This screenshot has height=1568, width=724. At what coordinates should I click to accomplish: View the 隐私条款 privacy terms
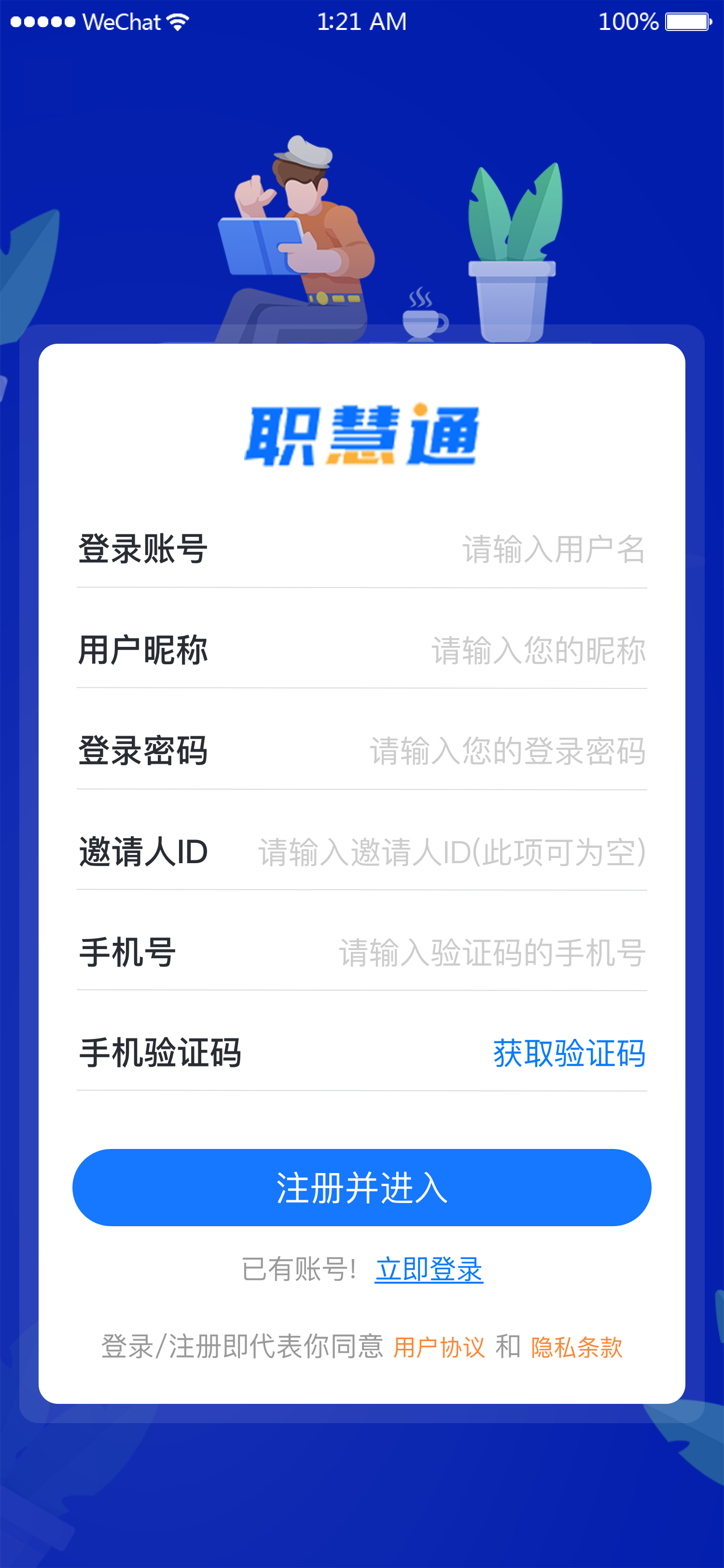pos(576,1347)
